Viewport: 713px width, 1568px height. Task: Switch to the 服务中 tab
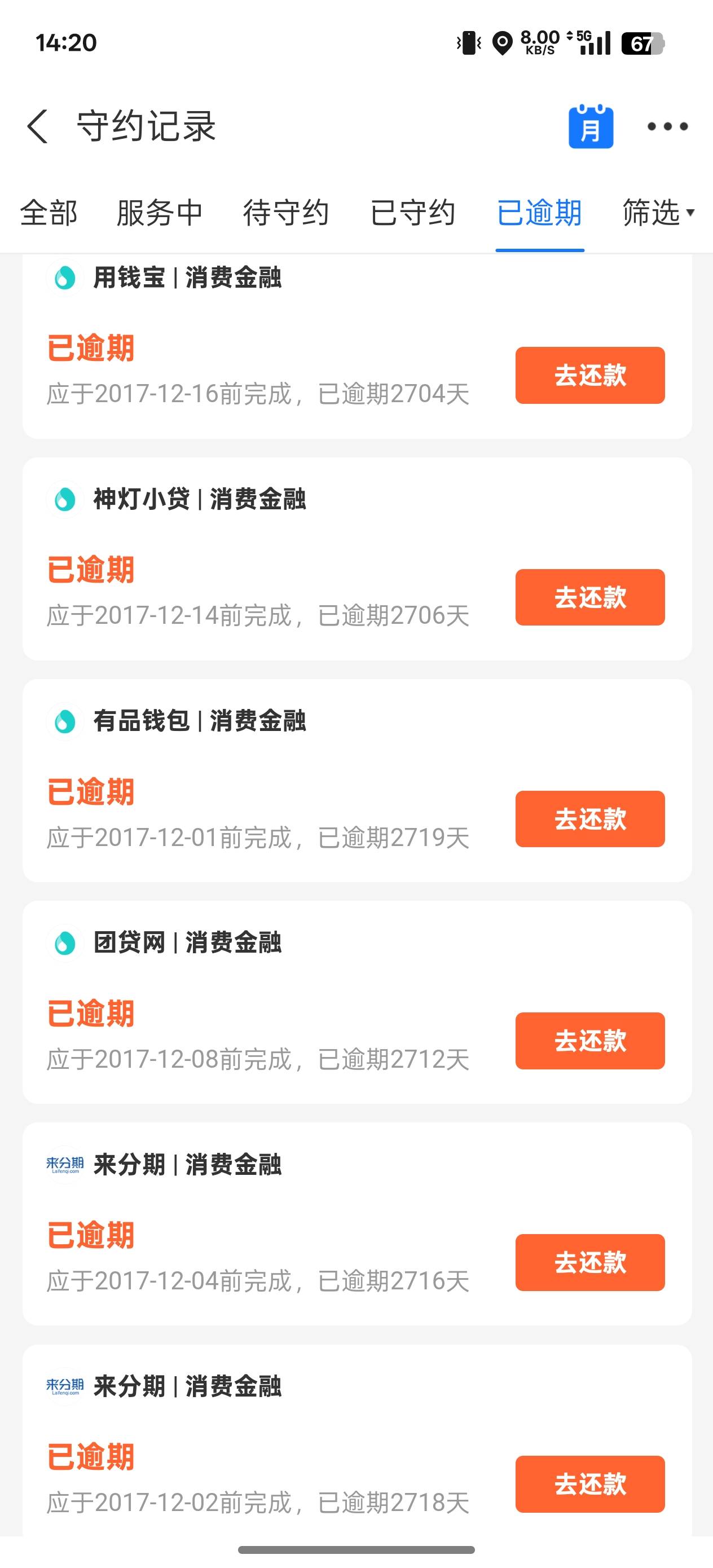click(160, 213)
